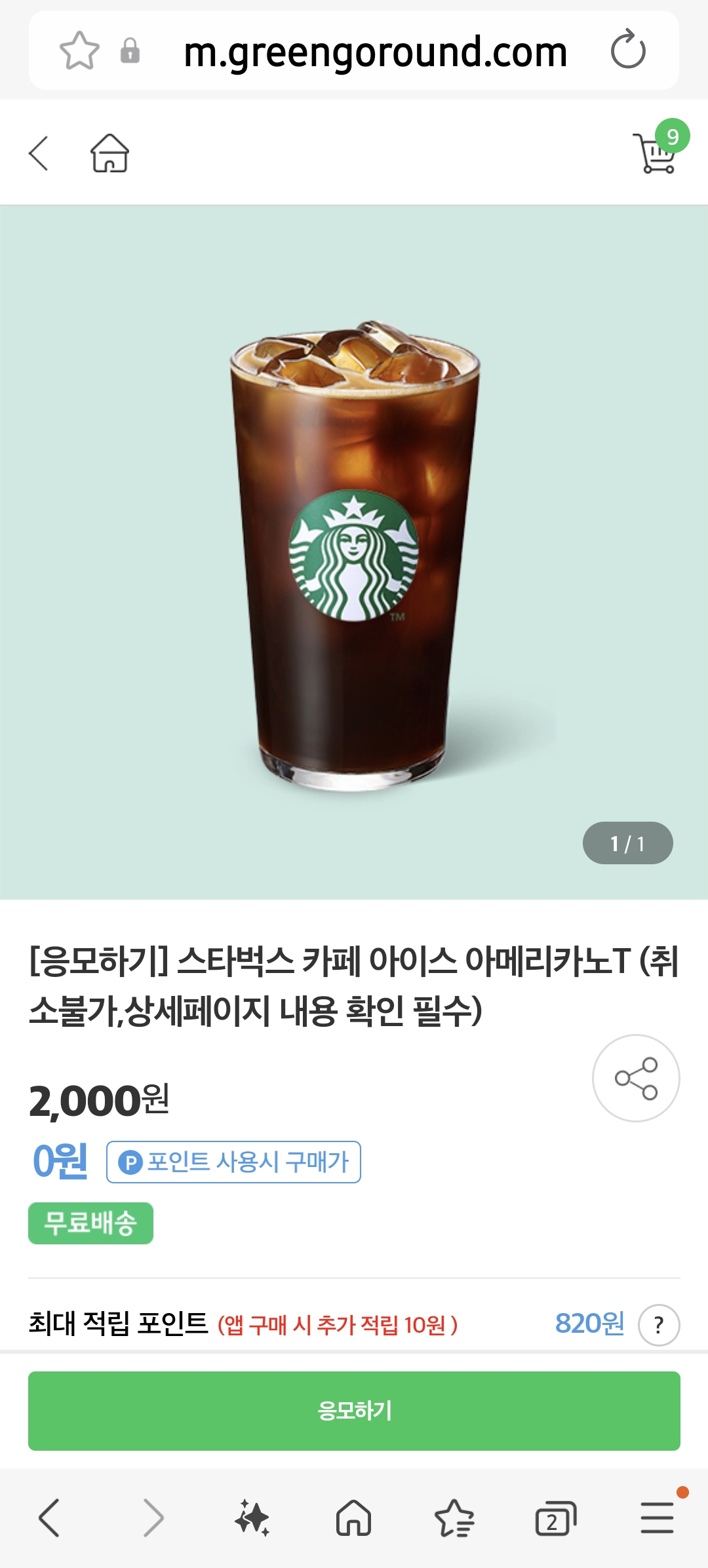Click the home icon below the address bar
The width and height of the screenshot is (708, 1568).
(110, 152)
